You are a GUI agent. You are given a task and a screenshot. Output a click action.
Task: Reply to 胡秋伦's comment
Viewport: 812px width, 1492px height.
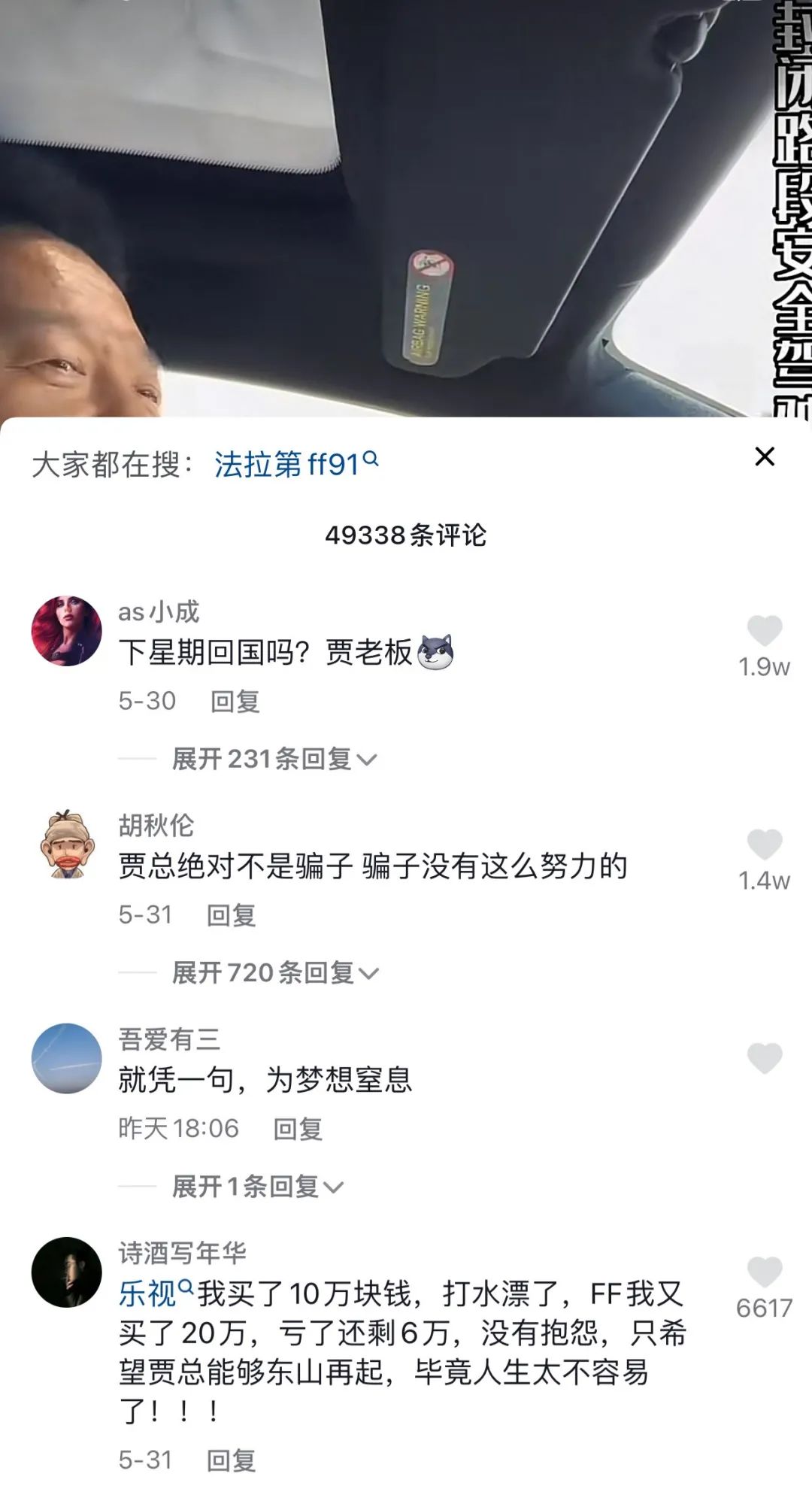232,914
